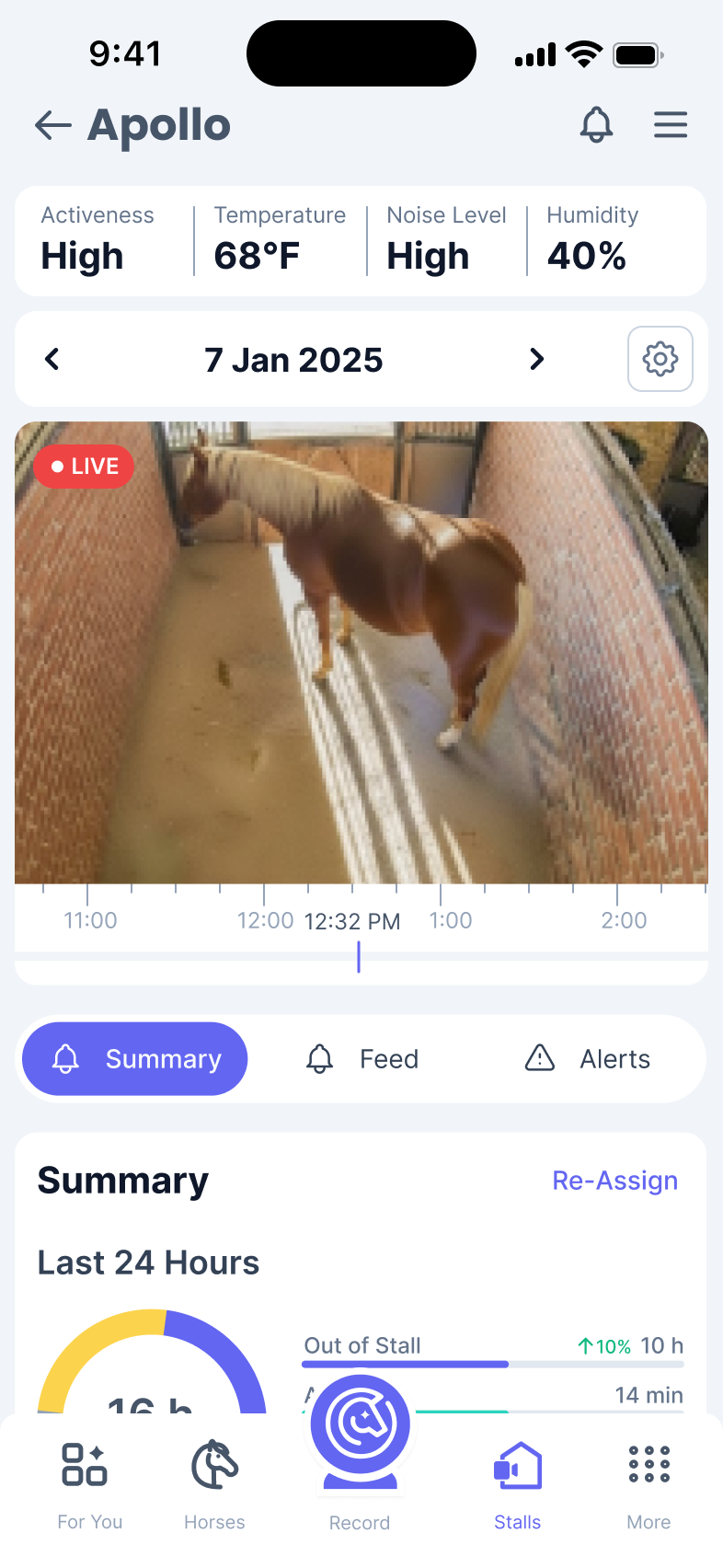723x1568 pixels.
Task: Open the More grid icon
Action: click(648, 1465)
